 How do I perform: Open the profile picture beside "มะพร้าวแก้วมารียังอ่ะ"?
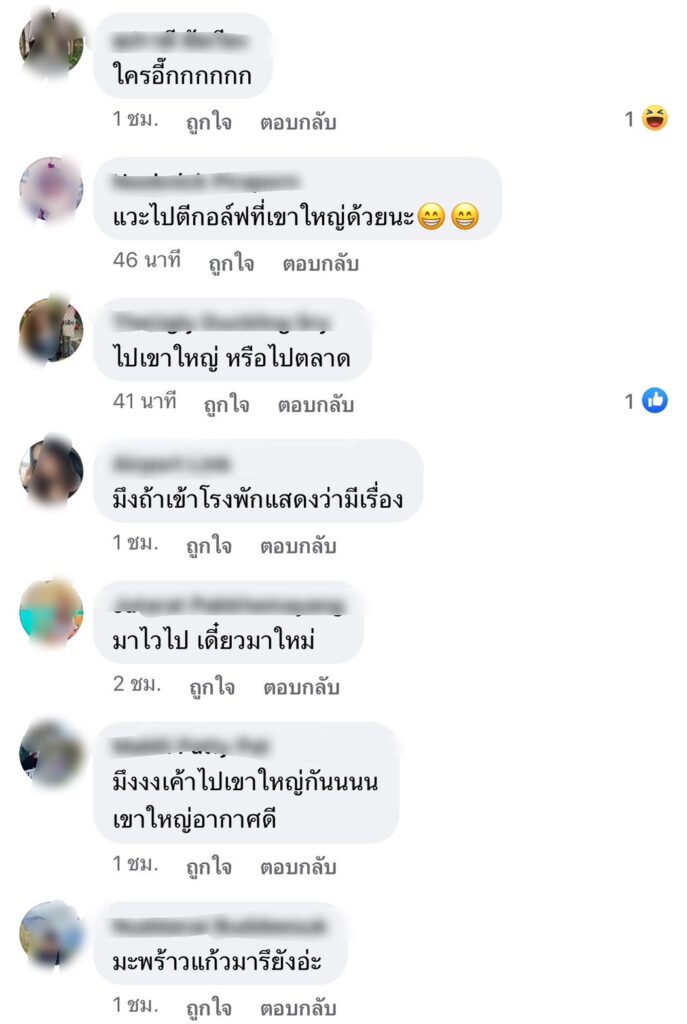pyautogui.click(x=51, y=933)
